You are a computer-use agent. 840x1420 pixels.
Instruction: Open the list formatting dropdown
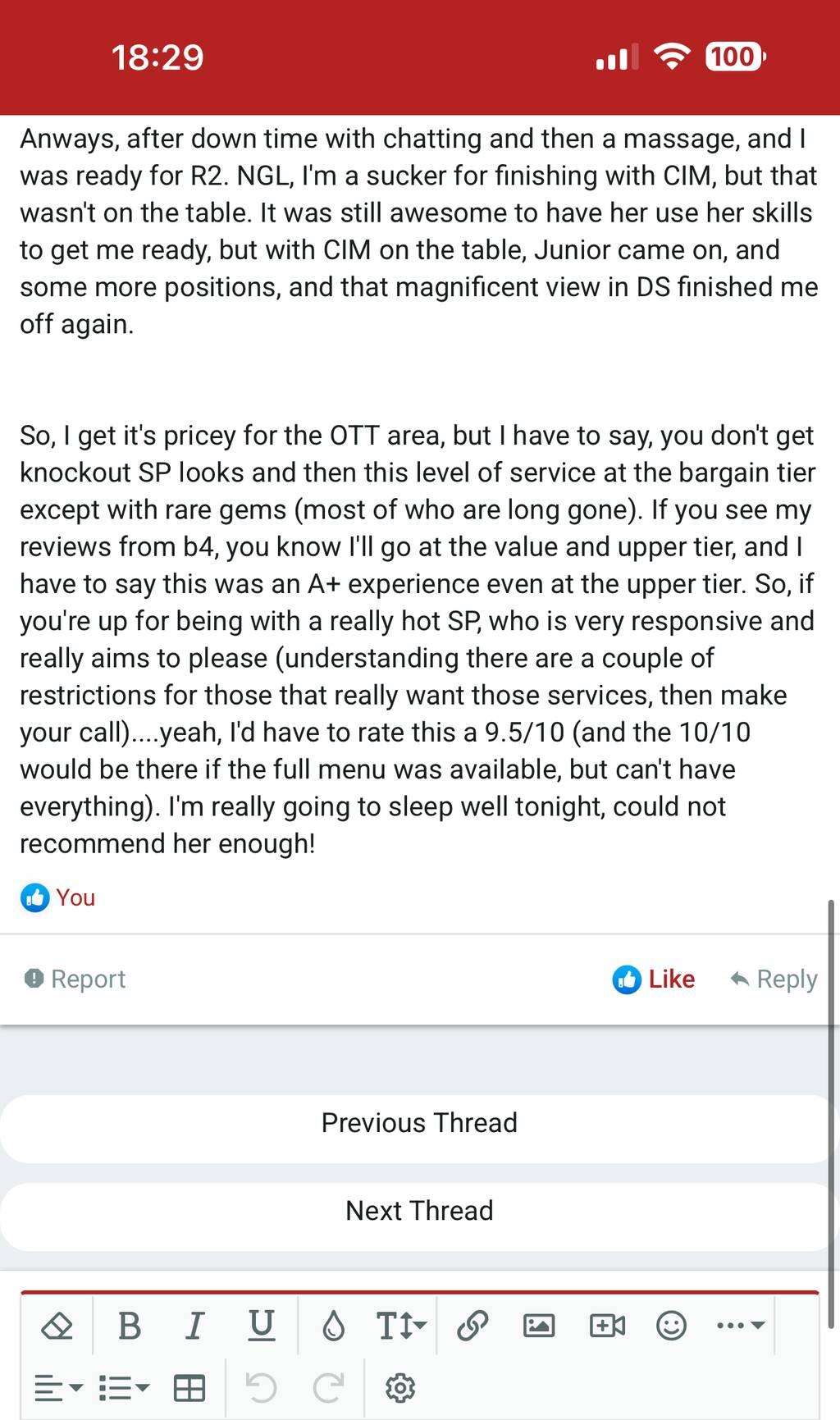click(124, 1388)
